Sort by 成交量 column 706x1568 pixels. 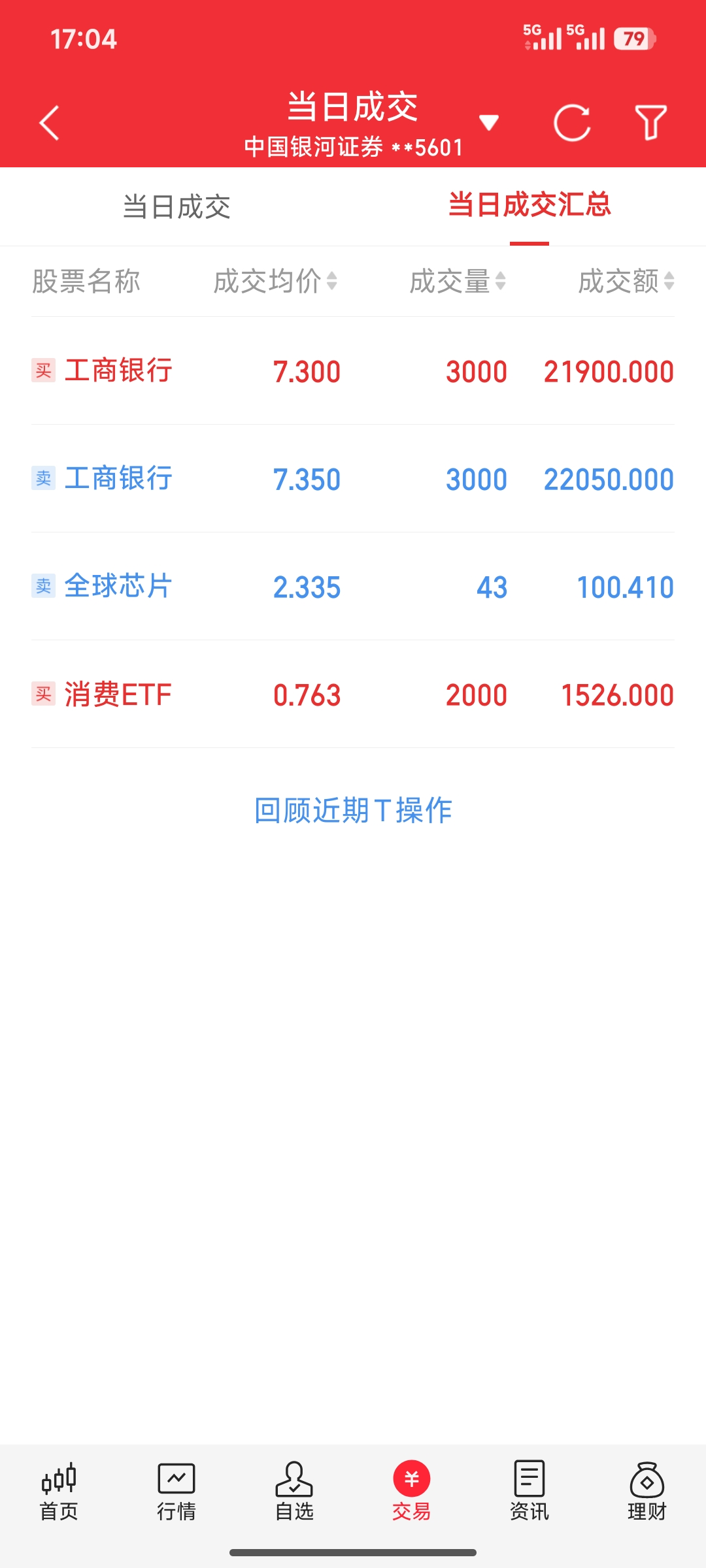click(458, 282)
